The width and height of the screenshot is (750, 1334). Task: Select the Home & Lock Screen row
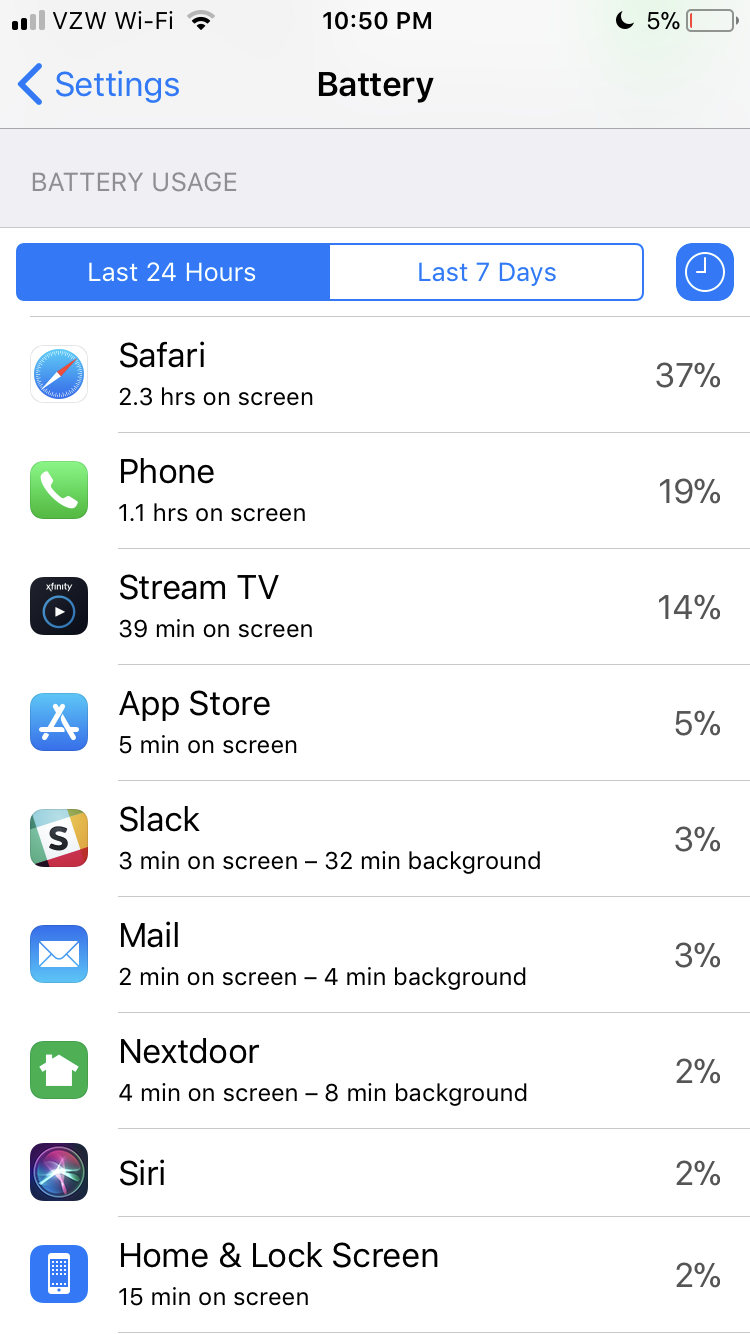375,1275
